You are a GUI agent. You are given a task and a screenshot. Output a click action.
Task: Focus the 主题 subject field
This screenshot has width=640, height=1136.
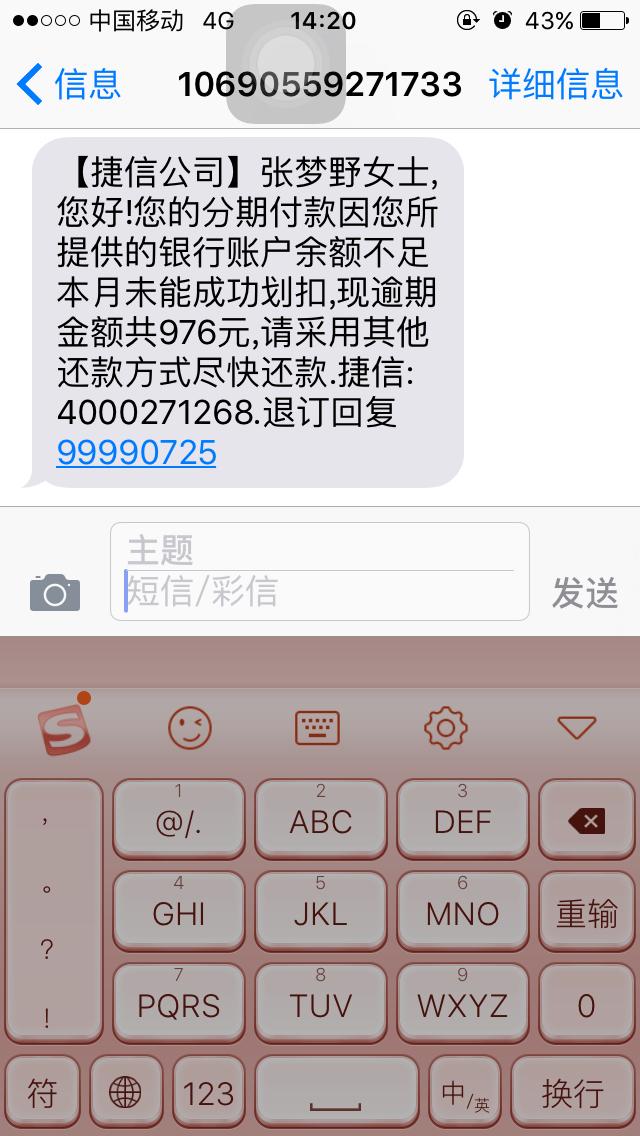[x=318, y=549]
